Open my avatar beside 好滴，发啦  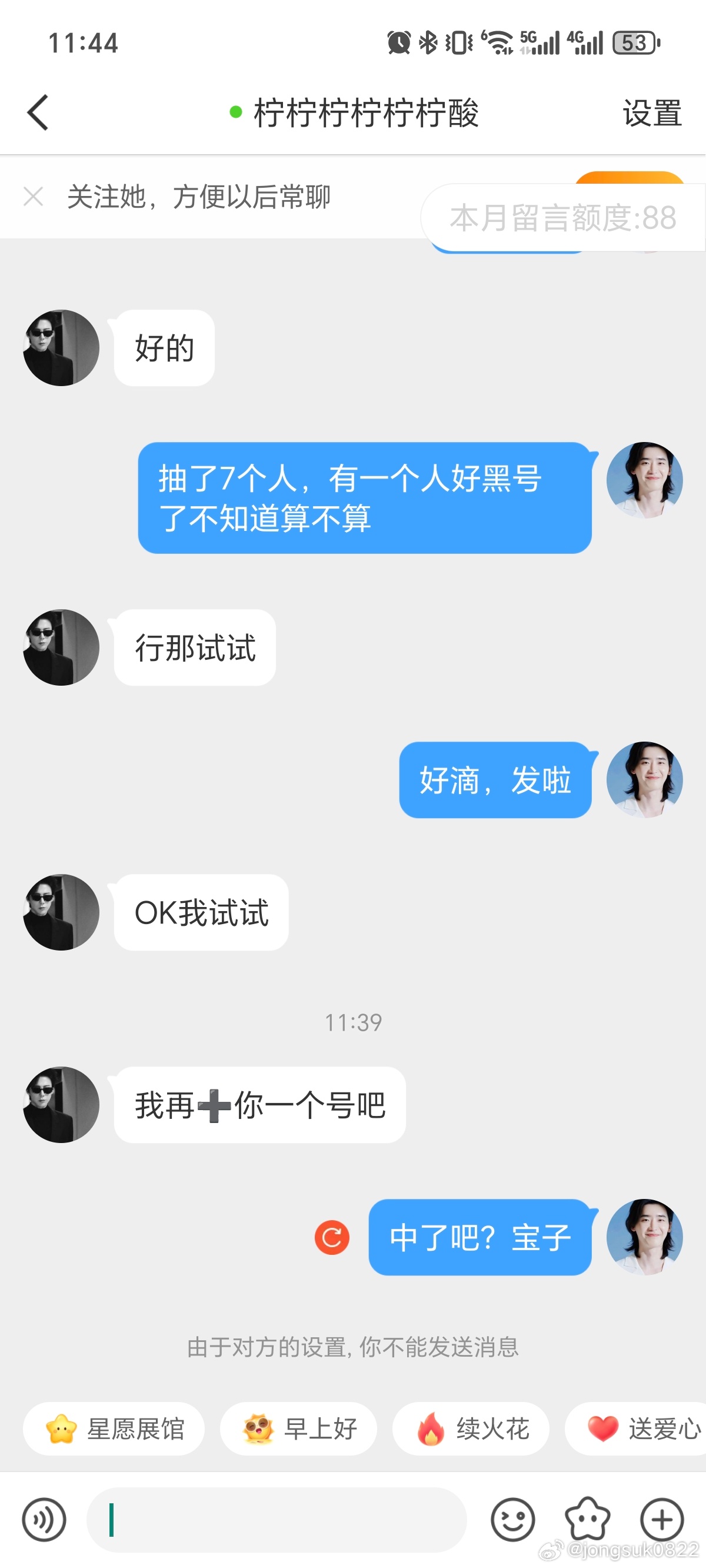point(645,779)
